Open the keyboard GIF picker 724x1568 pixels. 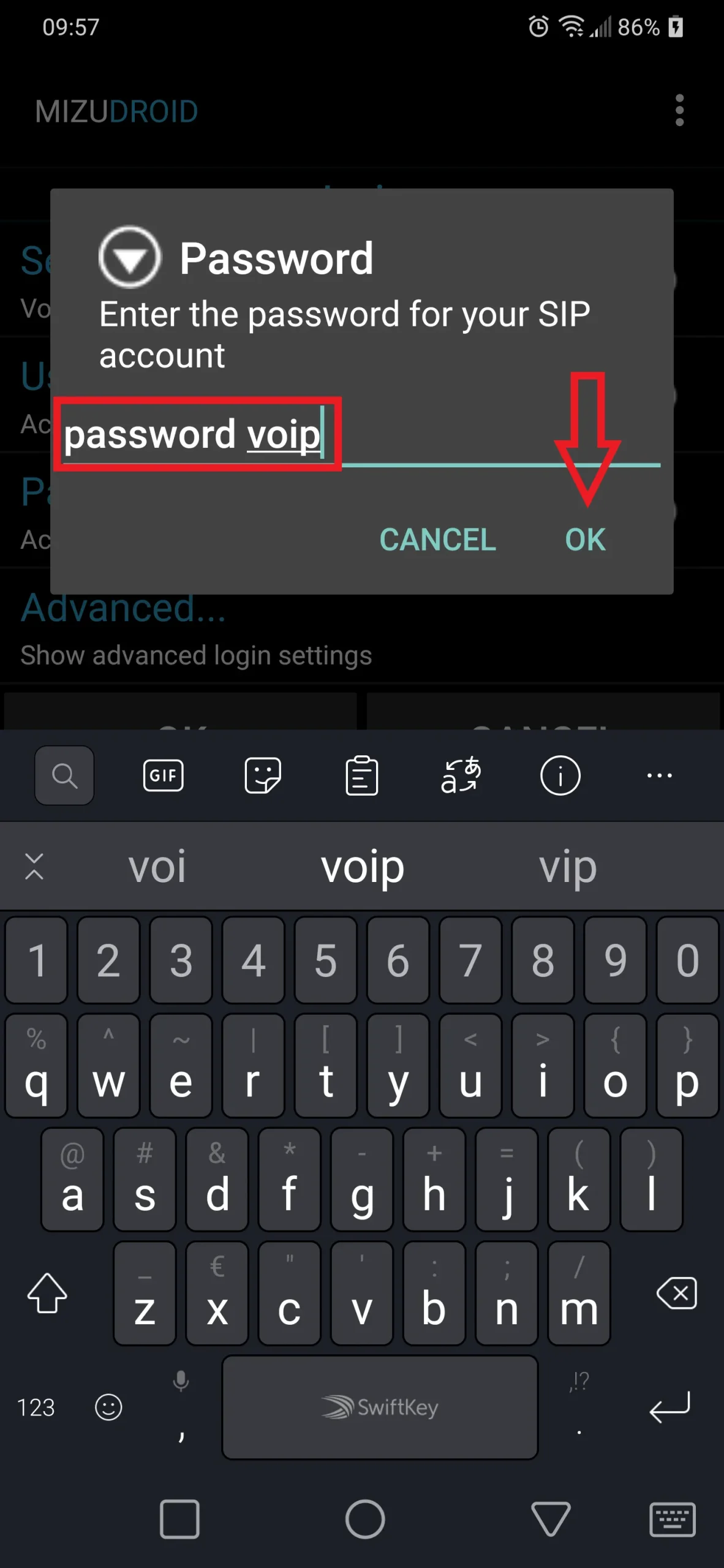tap(163, 775)
